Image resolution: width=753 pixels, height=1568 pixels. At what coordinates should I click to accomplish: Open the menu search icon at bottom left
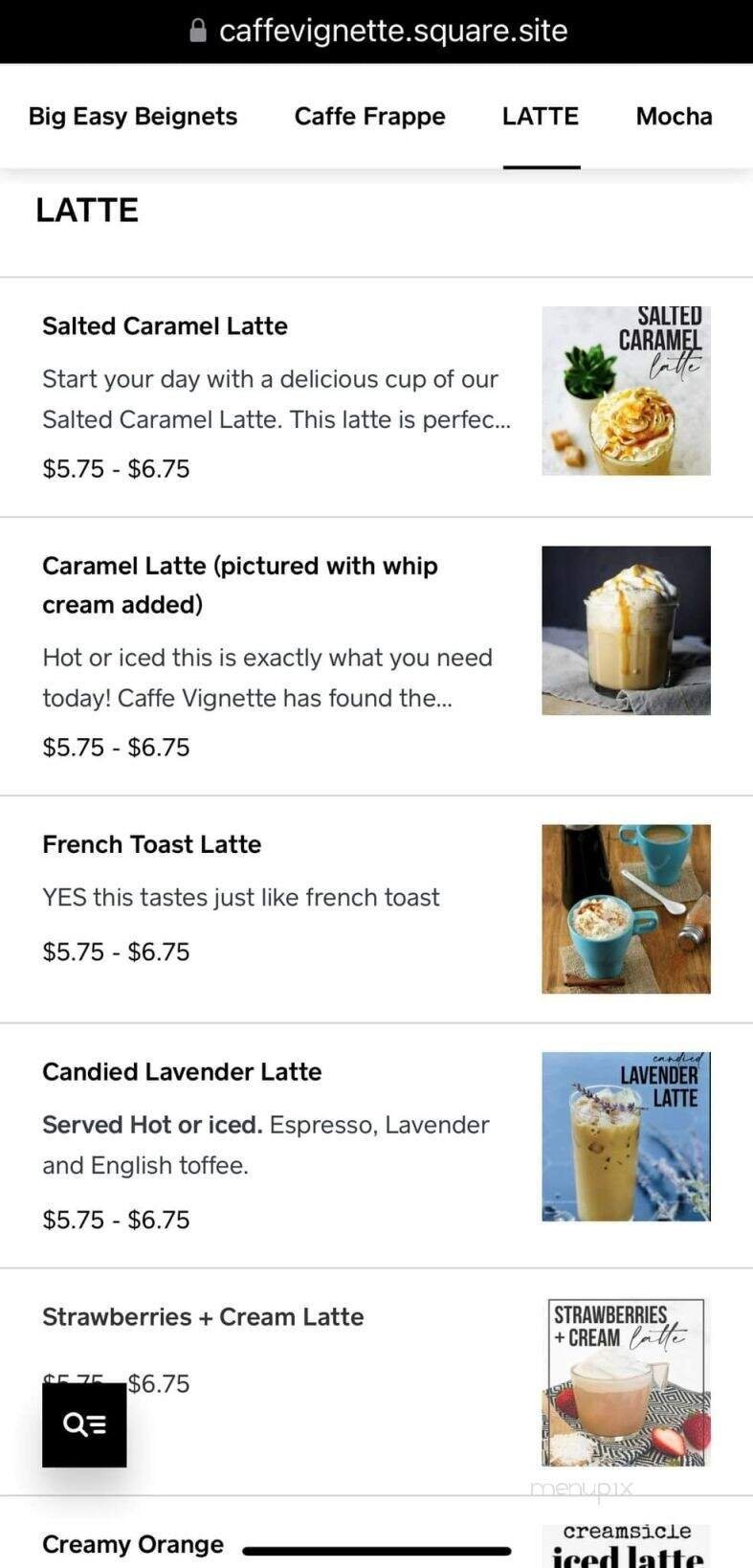83,1423
